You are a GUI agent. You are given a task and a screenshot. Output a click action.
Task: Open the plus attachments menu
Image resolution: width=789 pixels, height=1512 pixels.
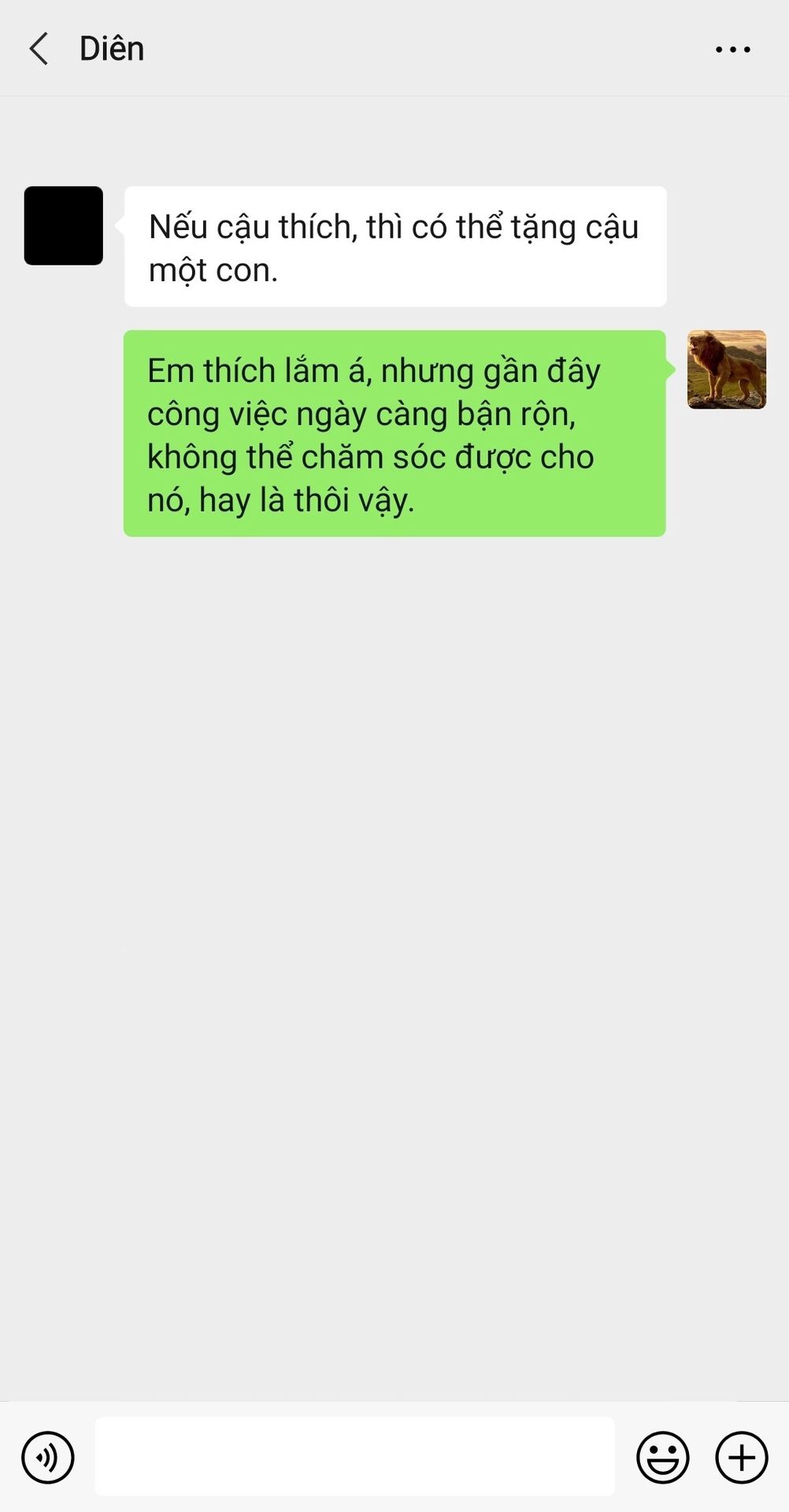[741, 1457]
